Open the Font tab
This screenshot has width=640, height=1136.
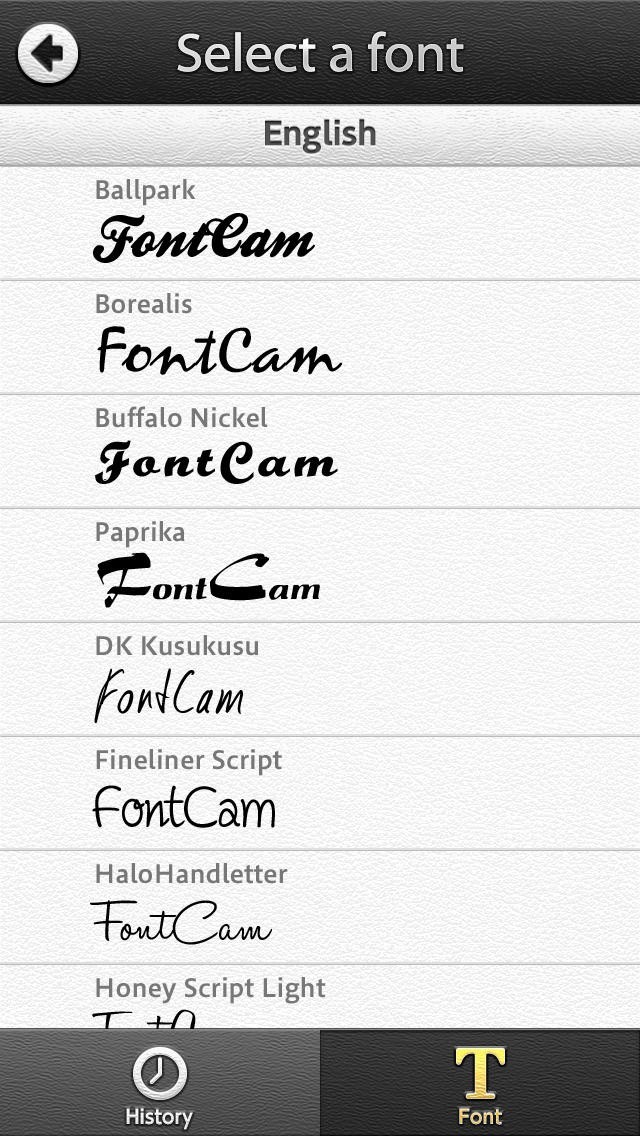click(x=480, y=1083)
